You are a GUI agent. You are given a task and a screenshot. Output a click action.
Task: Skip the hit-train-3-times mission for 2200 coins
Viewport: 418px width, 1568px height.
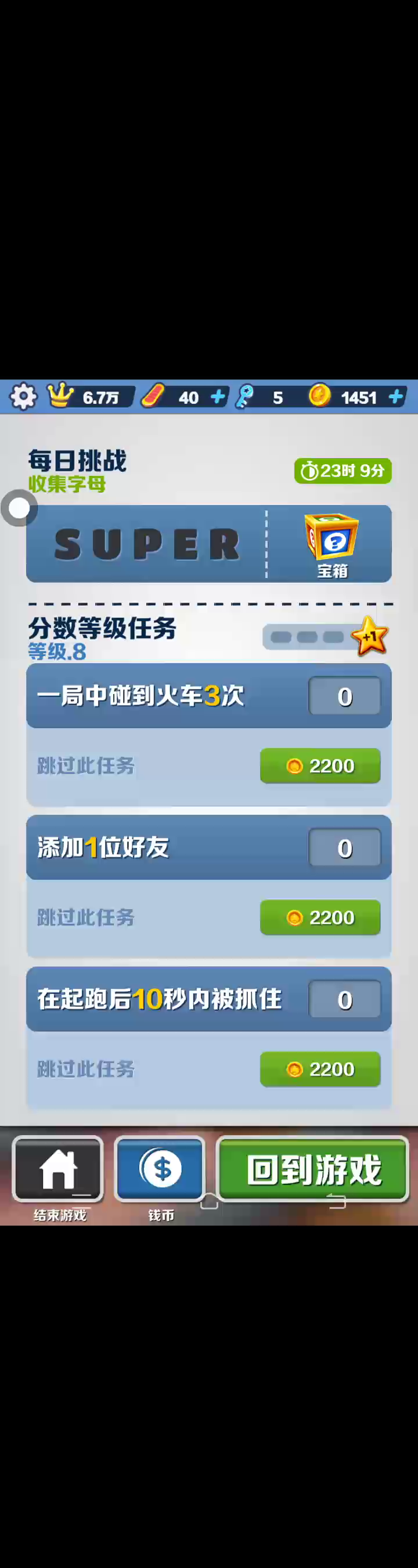320,765
